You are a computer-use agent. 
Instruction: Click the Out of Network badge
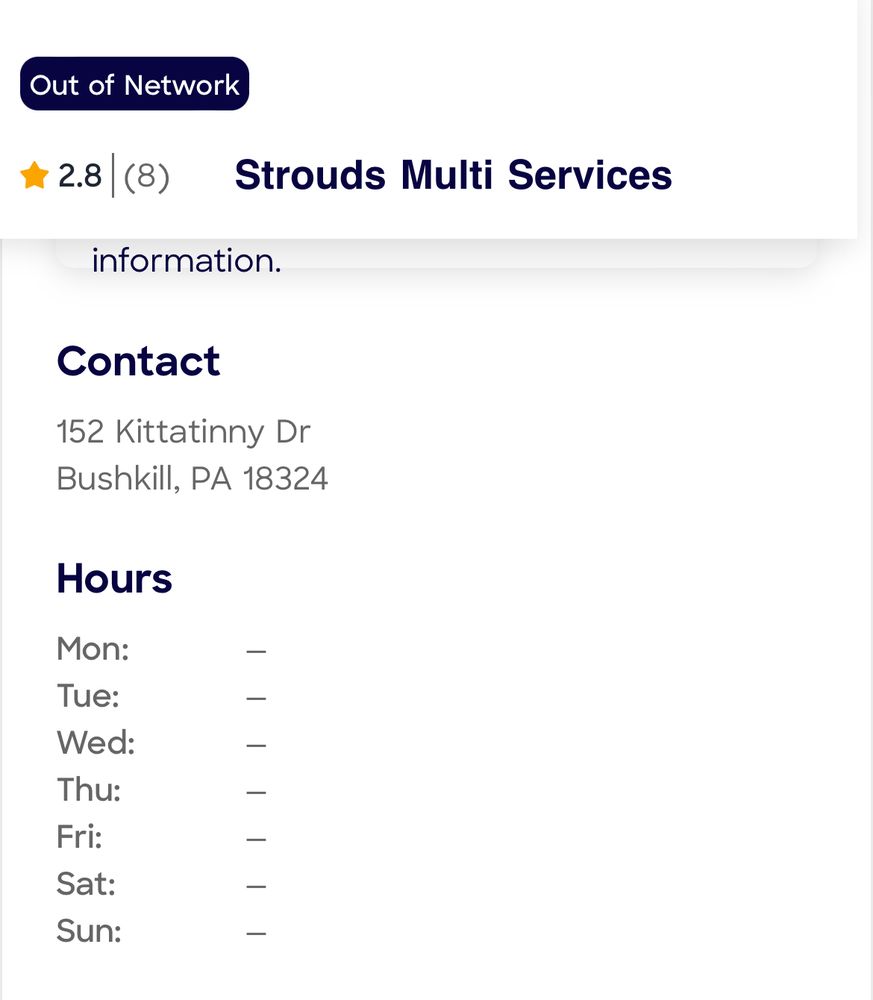coord(134,84)
